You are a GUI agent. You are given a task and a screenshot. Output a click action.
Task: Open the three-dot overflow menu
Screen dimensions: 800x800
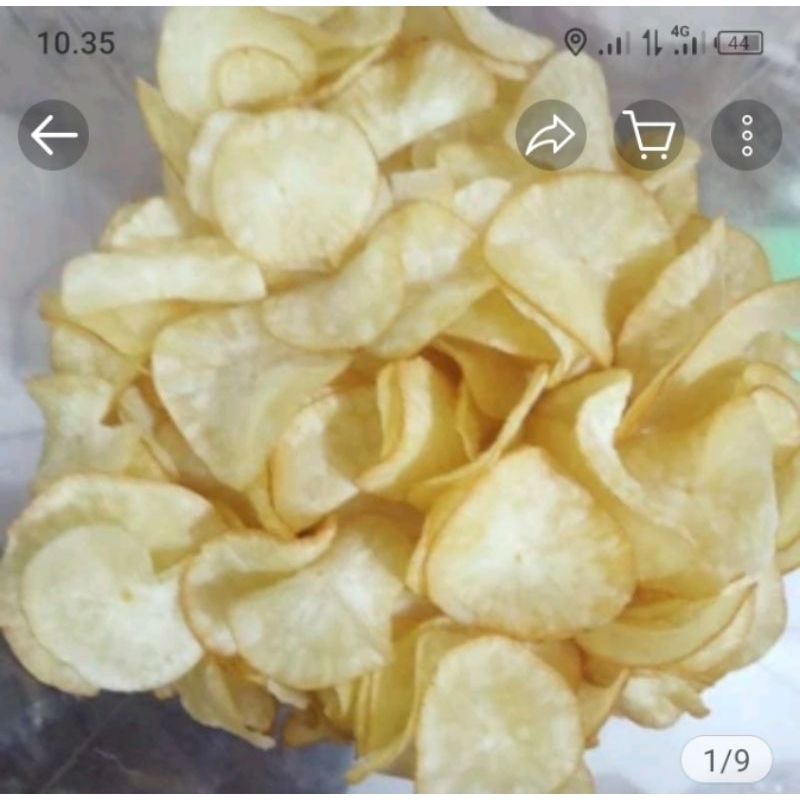[746, 135]
